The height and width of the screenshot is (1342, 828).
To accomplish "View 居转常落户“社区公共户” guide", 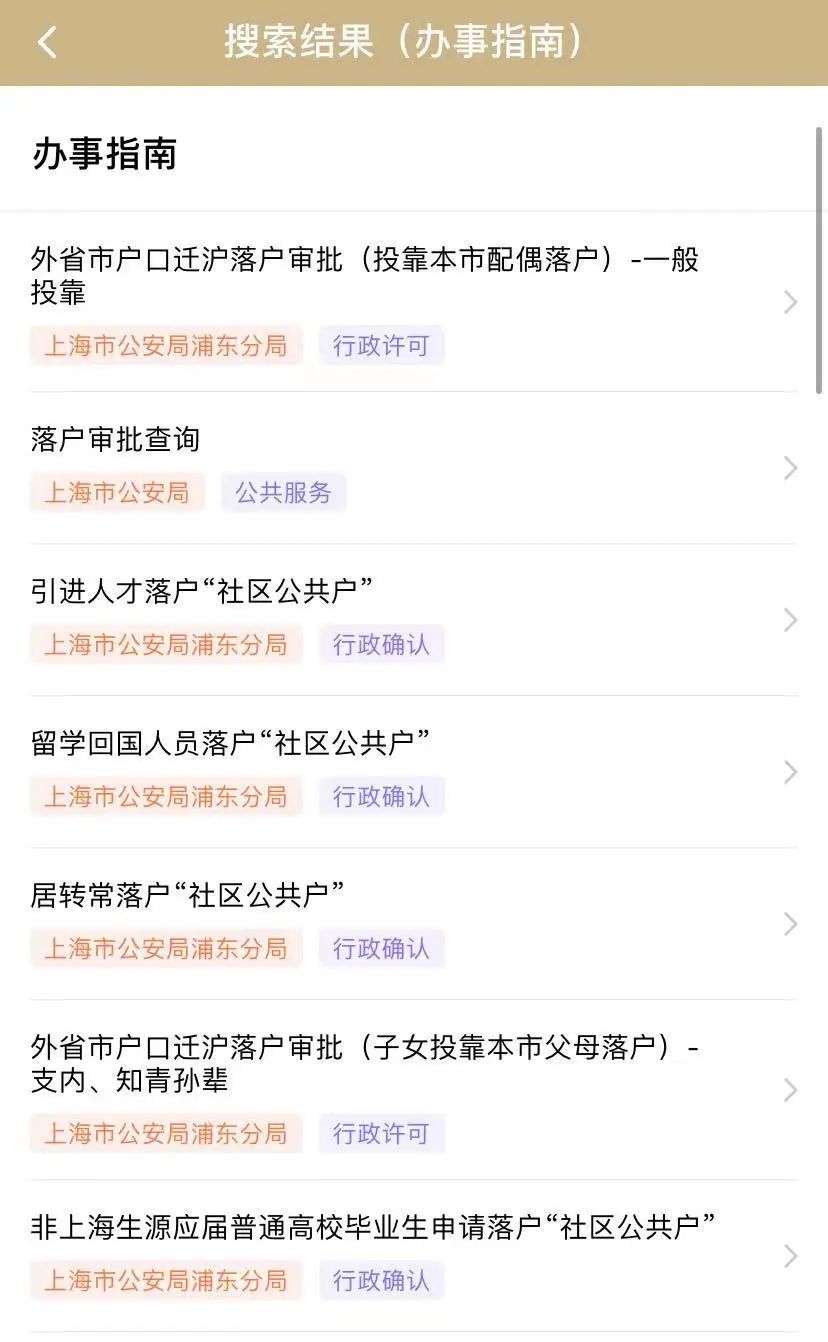I will (x=414, y=924).
